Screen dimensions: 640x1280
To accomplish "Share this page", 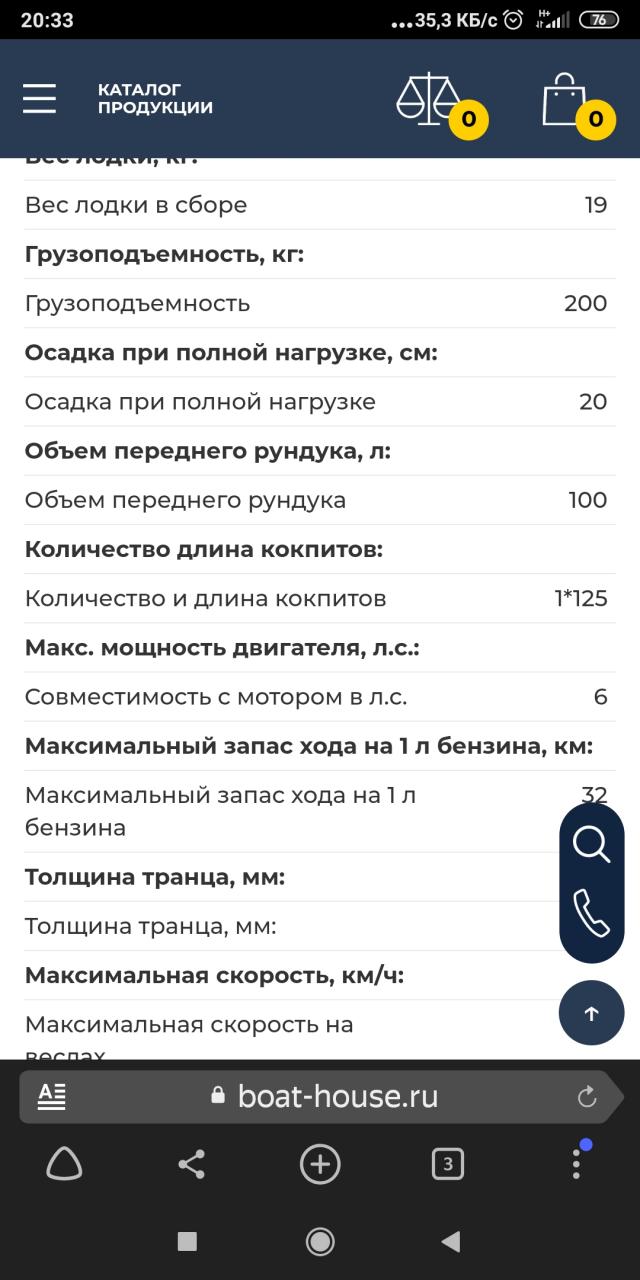I will point(191,1164).
